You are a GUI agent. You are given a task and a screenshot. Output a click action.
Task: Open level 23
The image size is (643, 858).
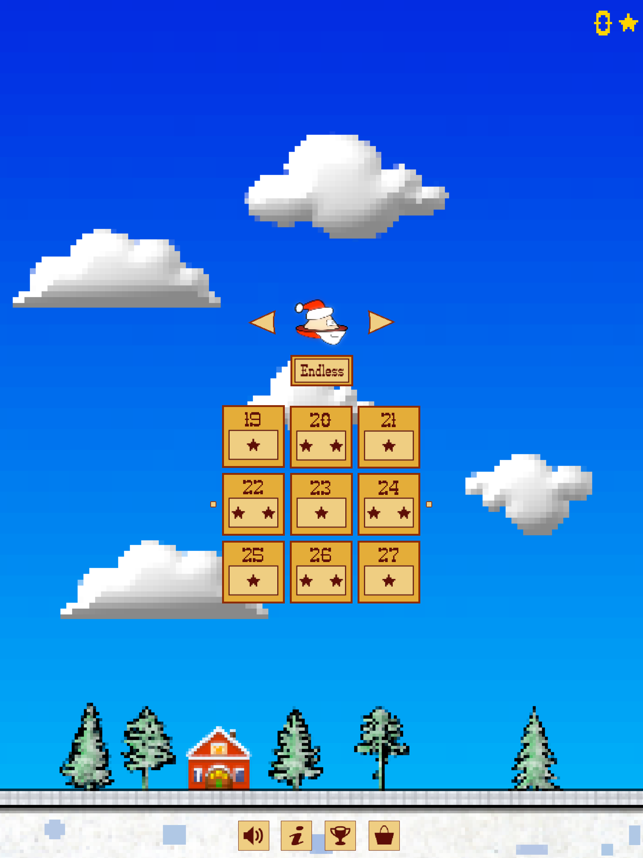(x=321, y=505)
